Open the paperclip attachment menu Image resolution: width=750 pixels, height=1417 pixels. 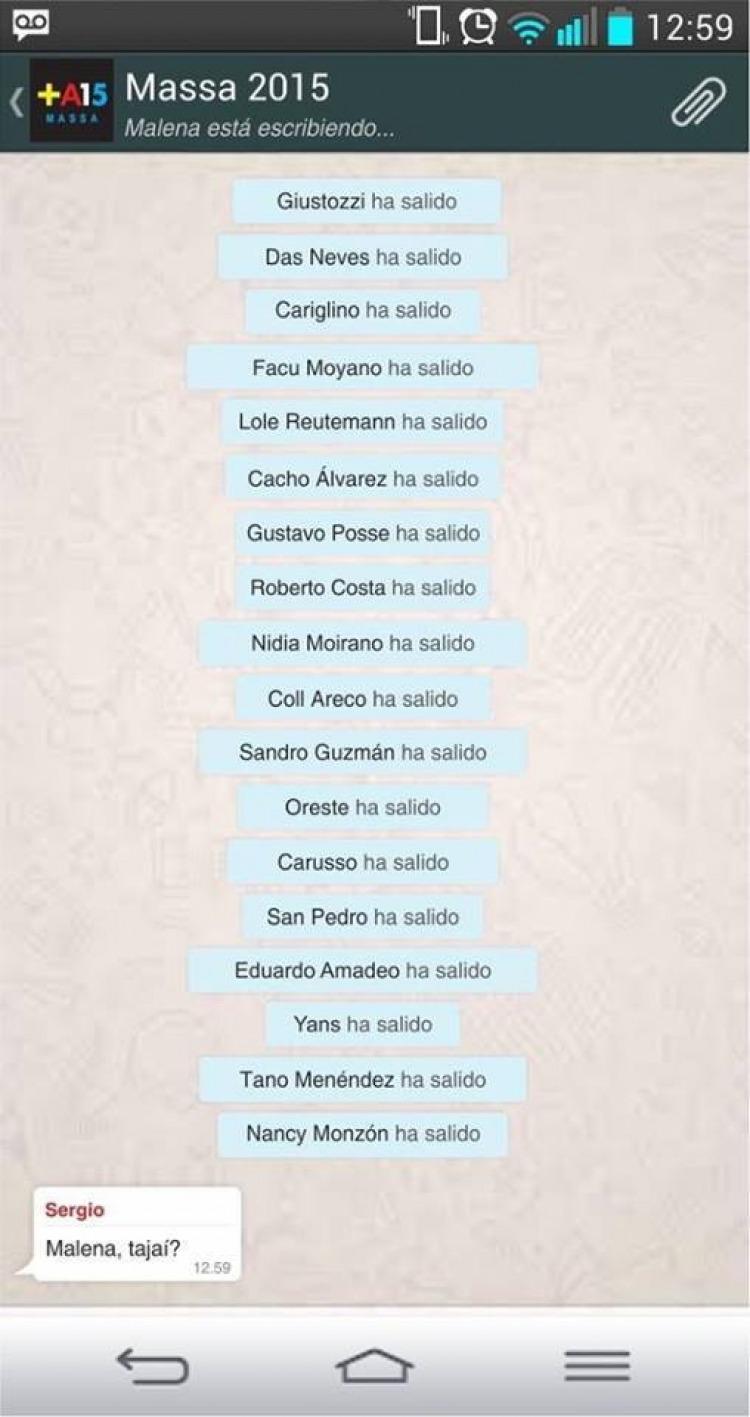(698, 101)
